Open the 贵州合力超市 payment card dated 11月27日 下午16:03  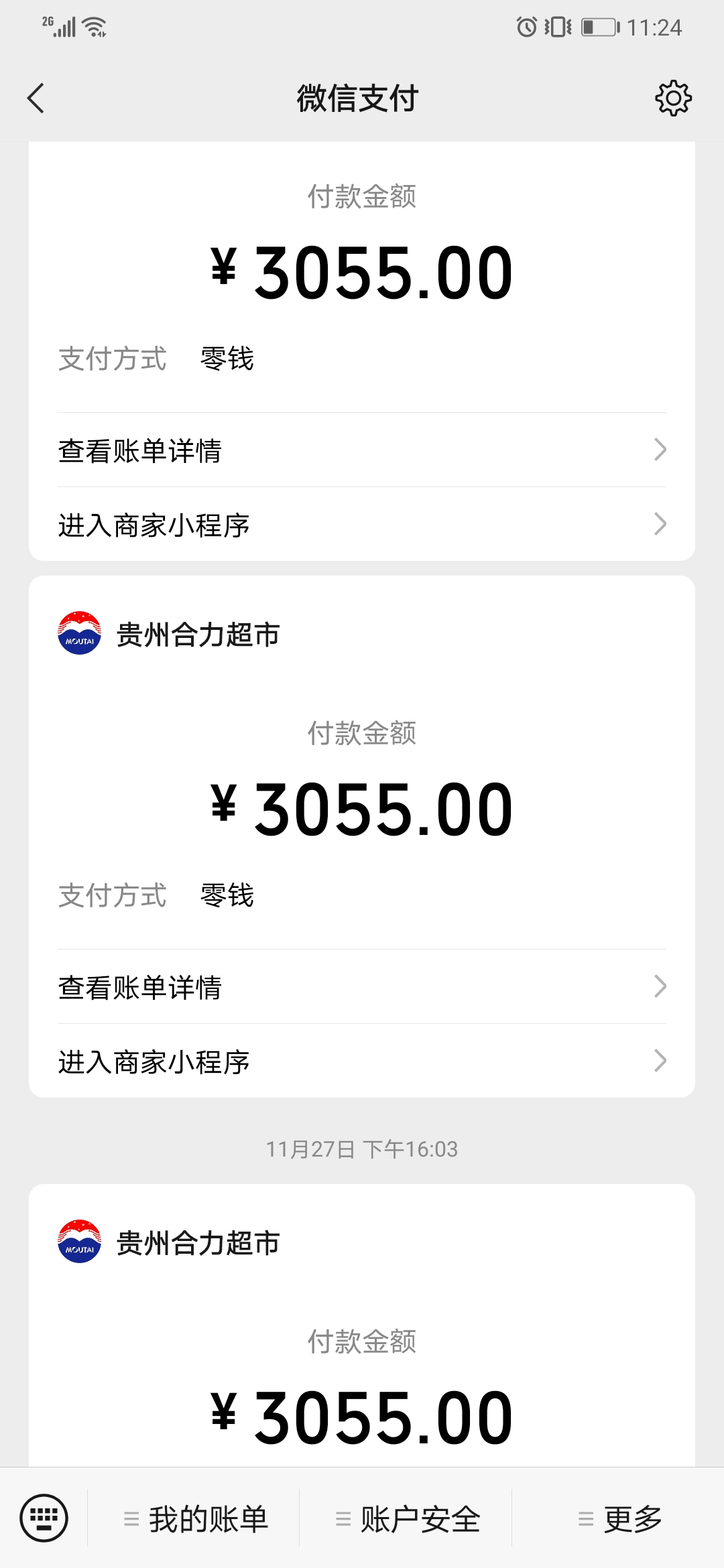[362, 1333]
